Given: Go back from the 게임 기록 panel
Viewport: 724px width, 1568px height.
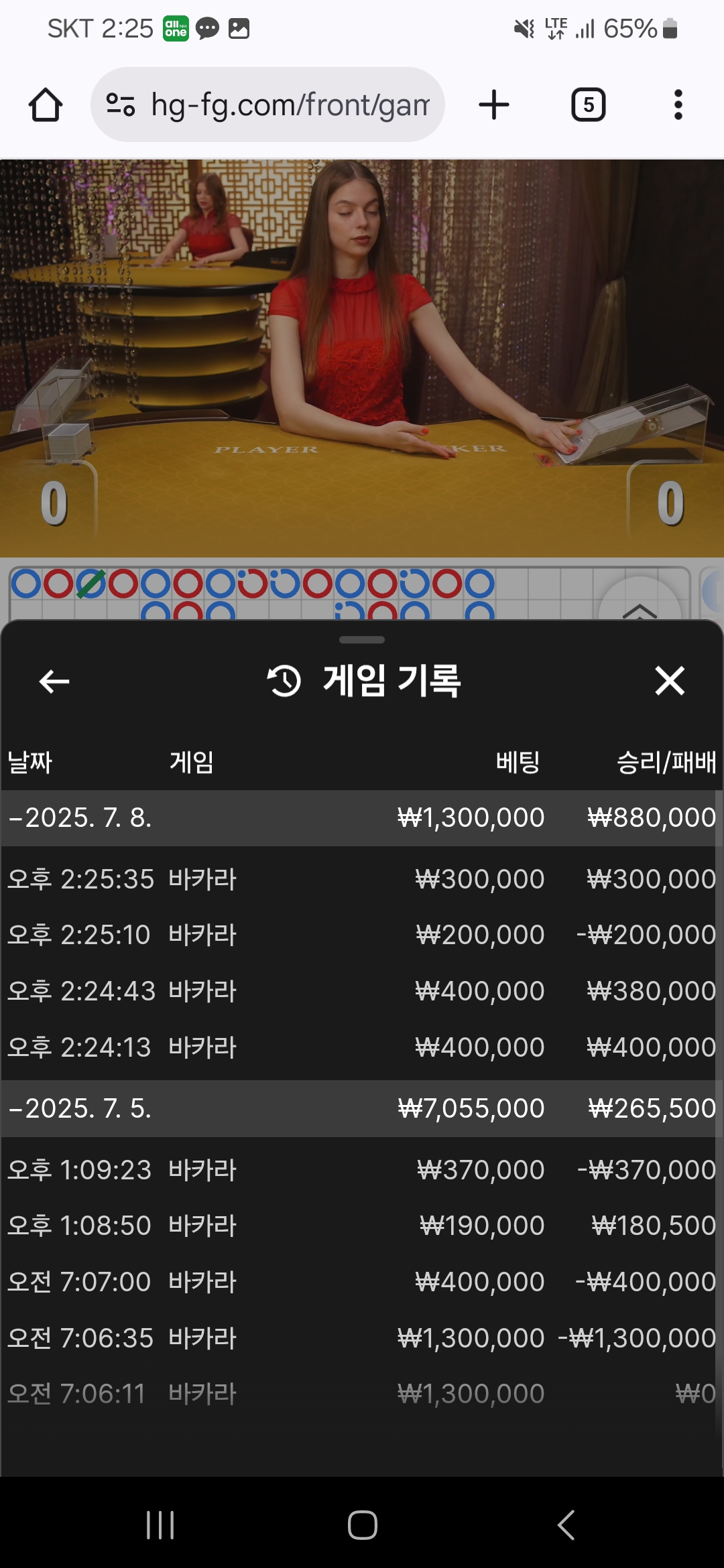Looking at the screenshot, I should click(x=54, y=681).
